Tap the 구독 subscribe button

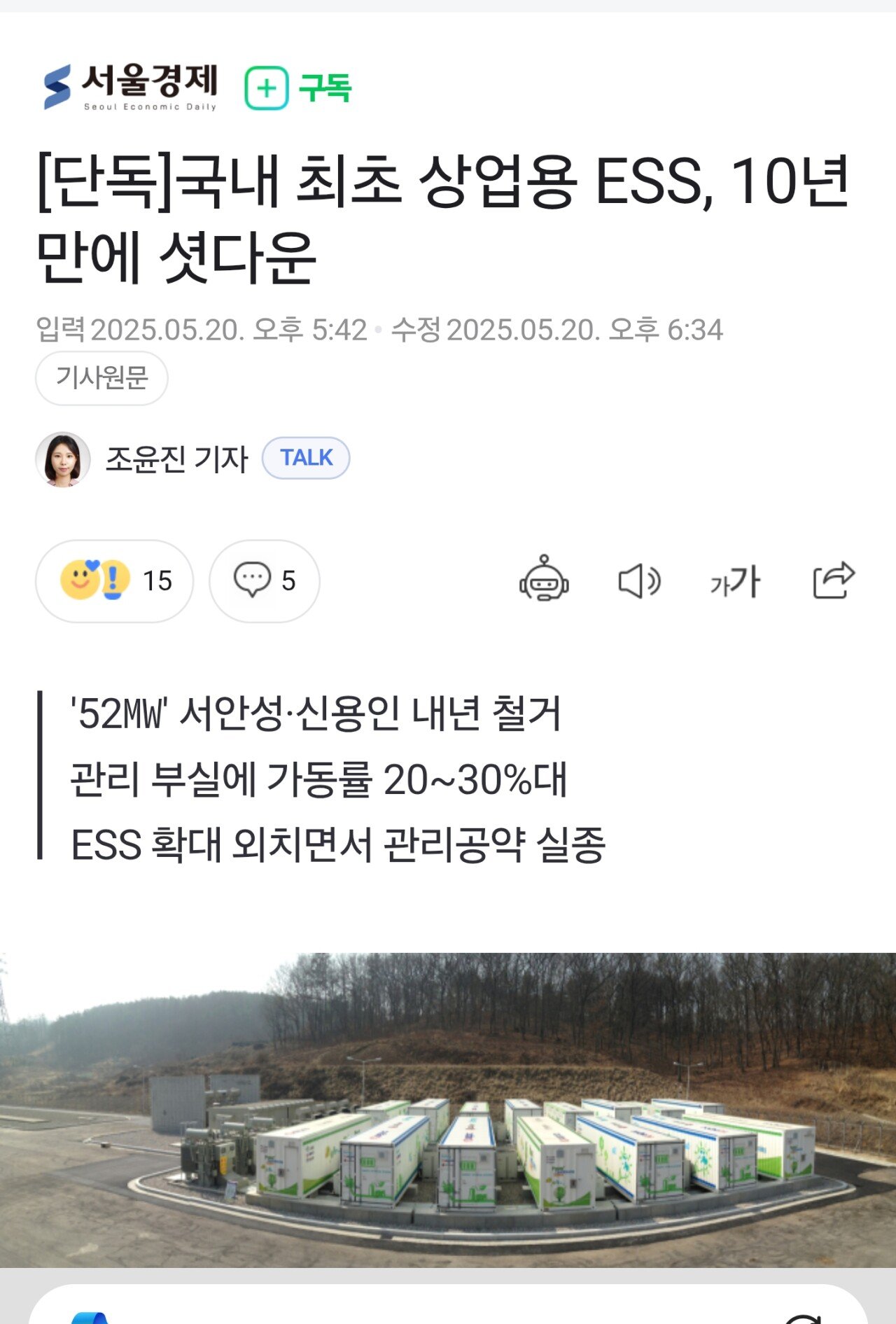(x=297, y=88)
